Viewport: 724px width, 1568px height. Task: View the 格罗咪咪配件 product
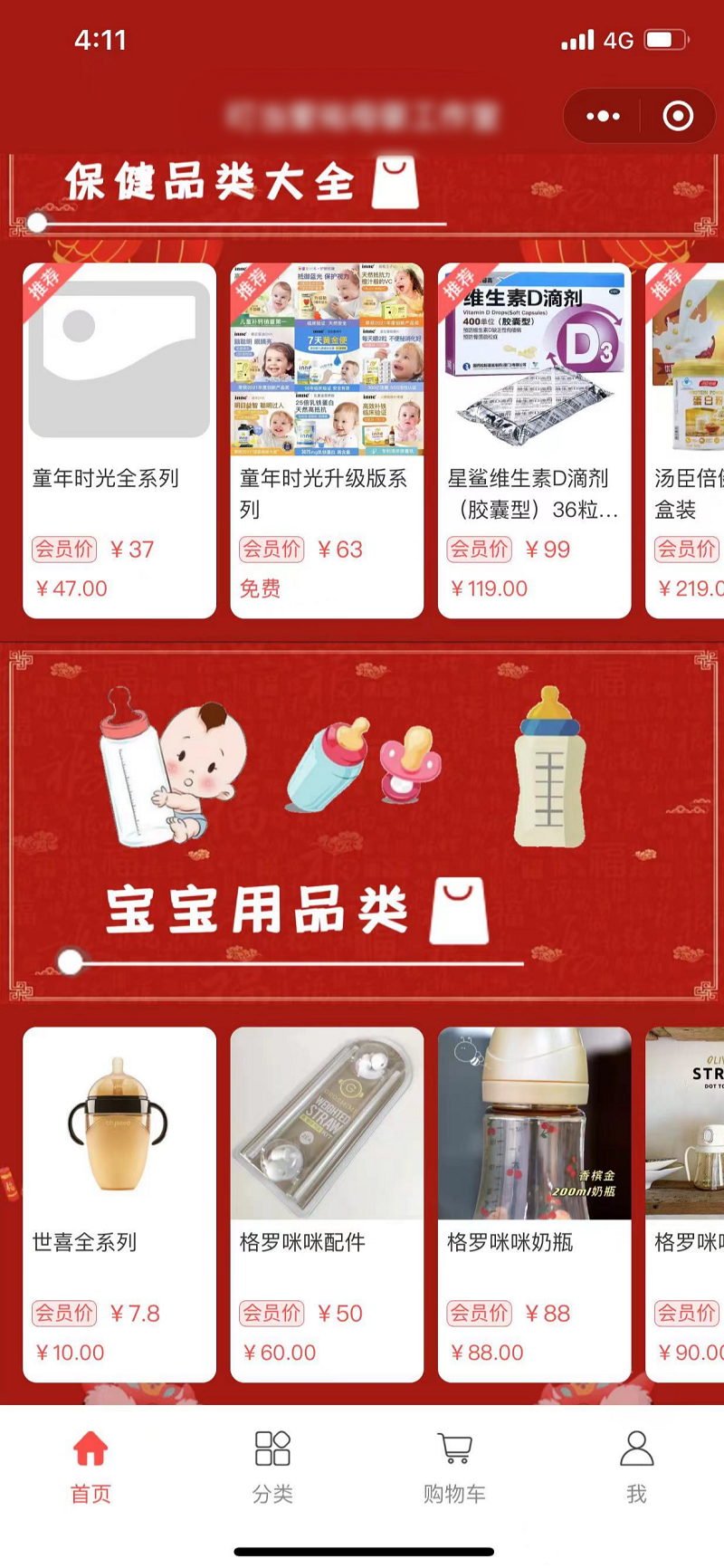[327, 1204]
